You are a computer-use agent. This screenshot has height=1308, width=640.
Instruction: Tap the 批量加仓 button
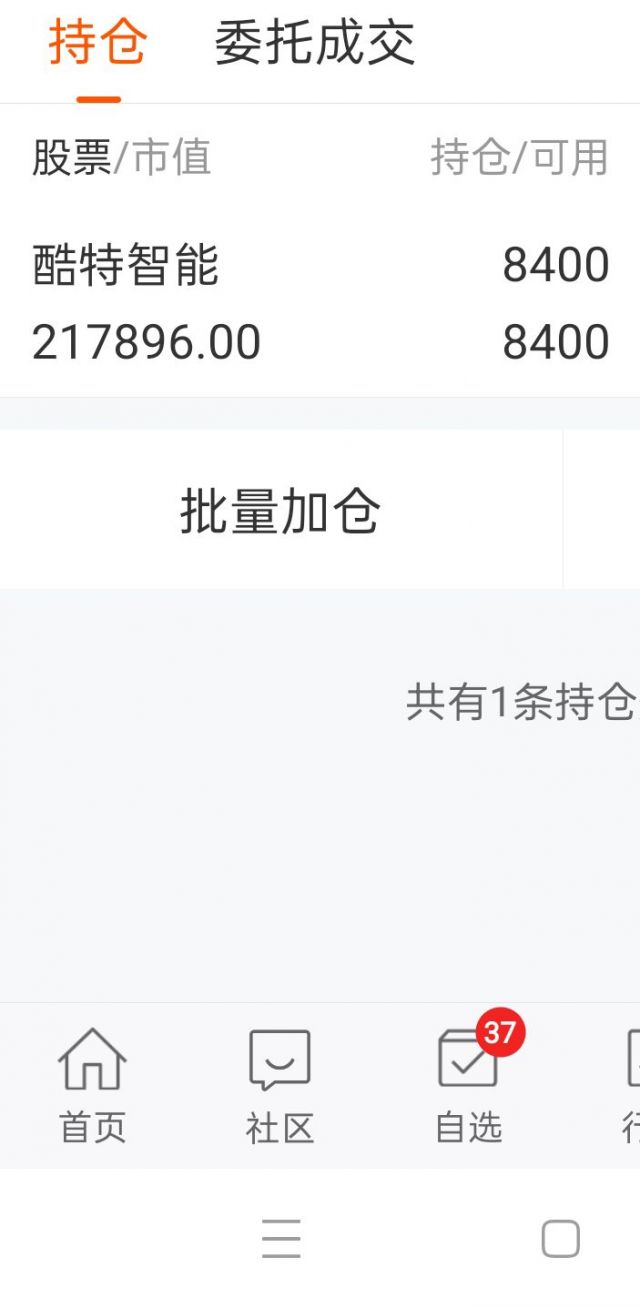pos(281,511)
